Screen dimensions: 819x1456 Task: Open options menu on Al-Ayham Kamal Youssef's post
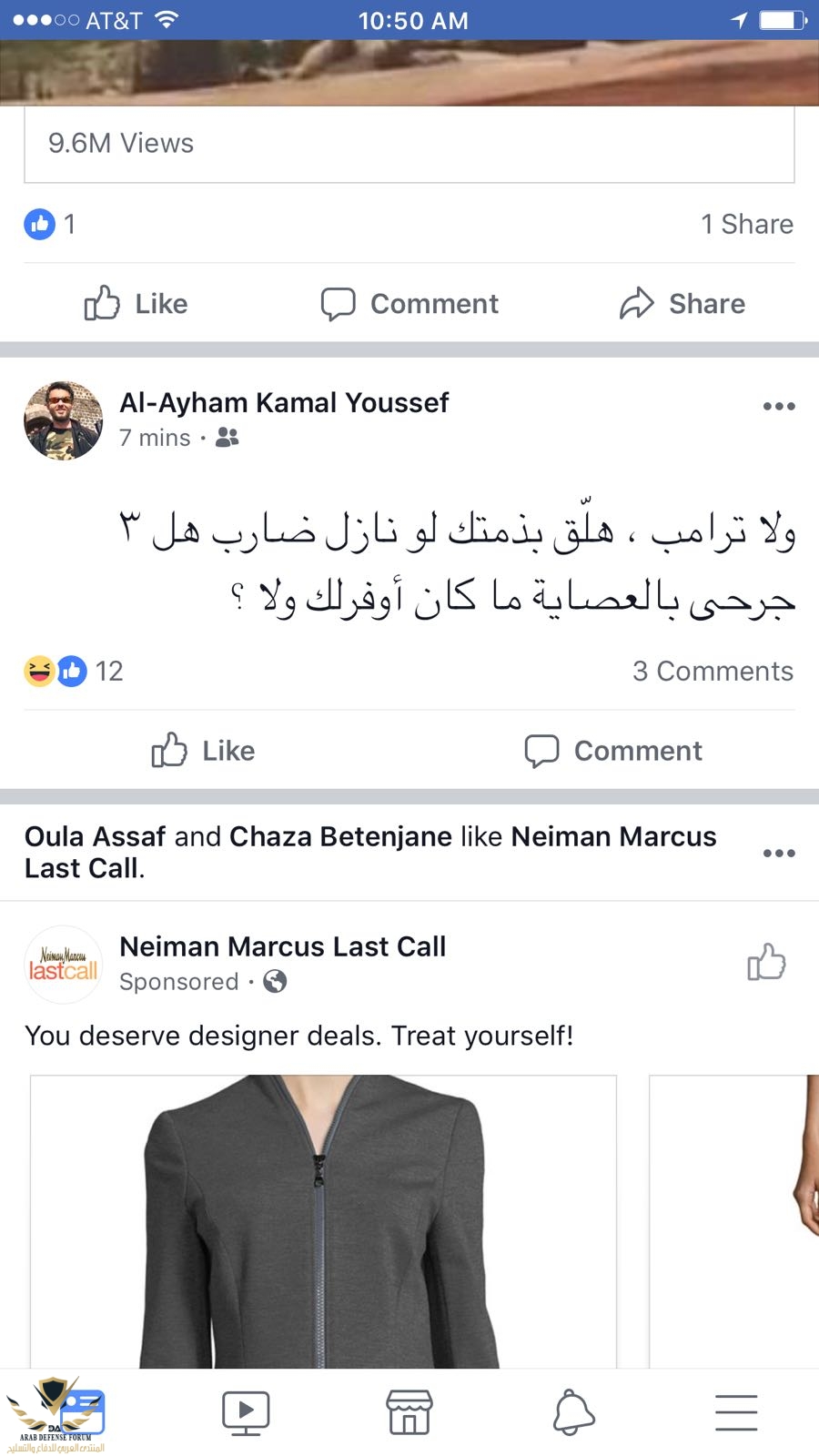click(x=778, y=406)
